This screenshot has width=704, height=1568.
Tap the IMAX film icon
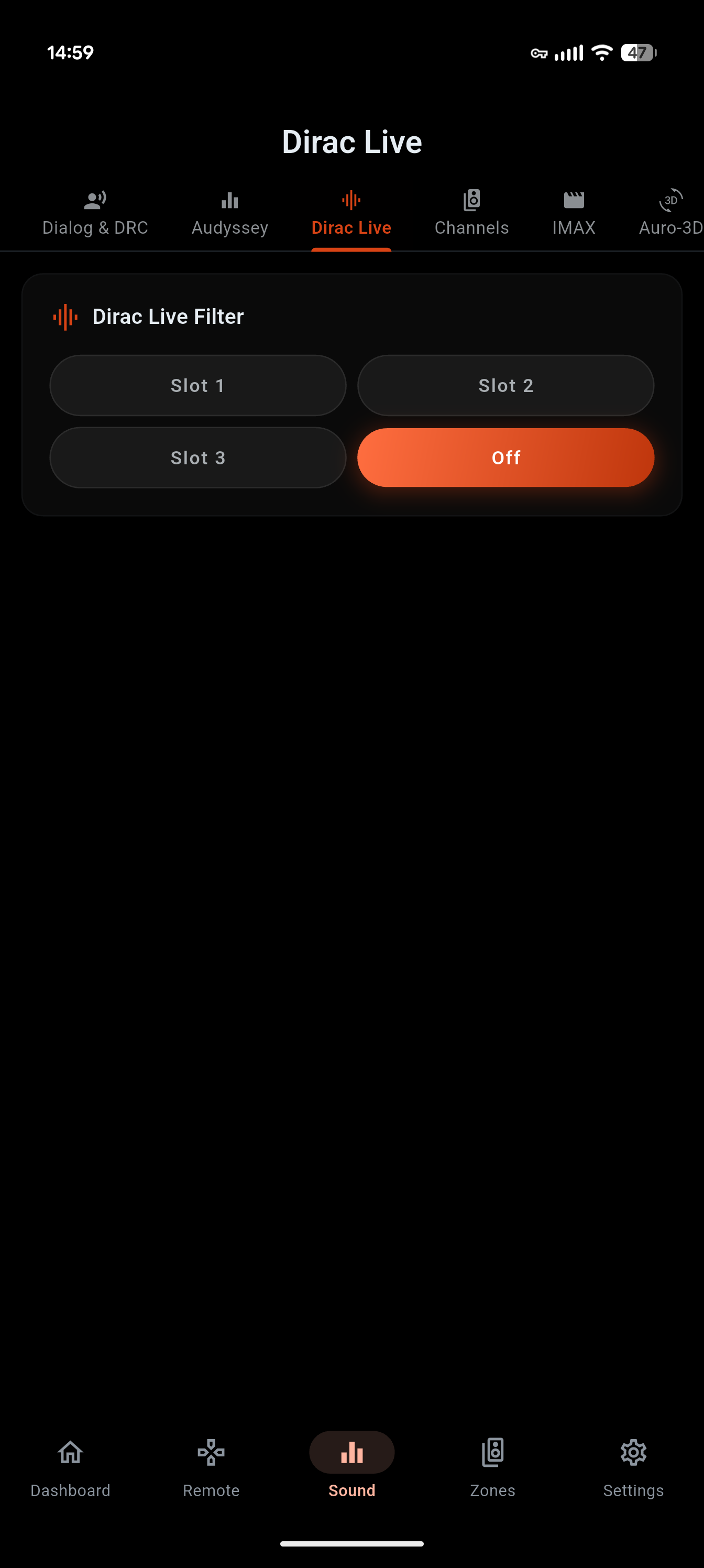573,200
